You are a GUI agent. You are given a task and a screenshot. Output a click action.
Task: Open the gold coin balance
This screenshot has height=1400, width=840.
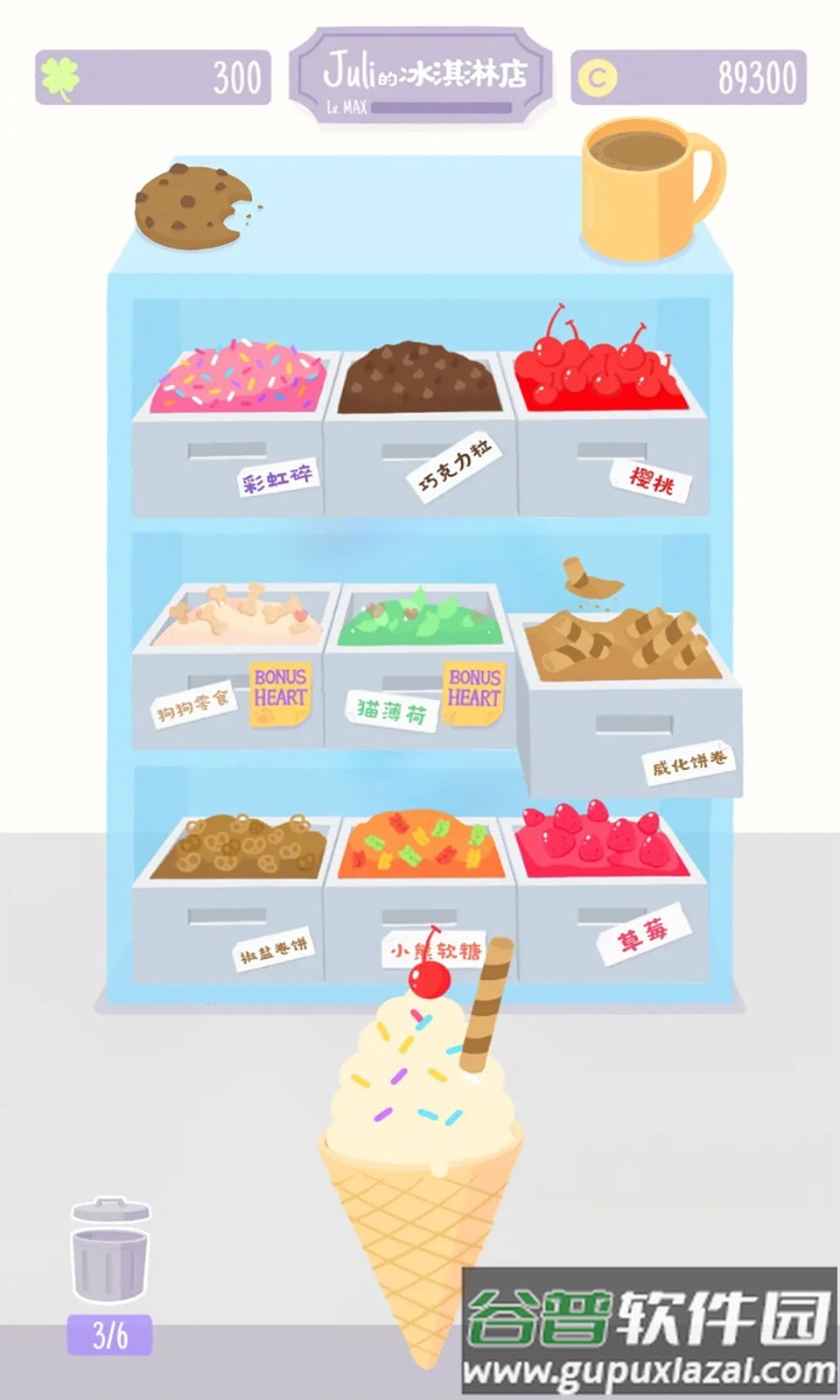coord(689,78)
